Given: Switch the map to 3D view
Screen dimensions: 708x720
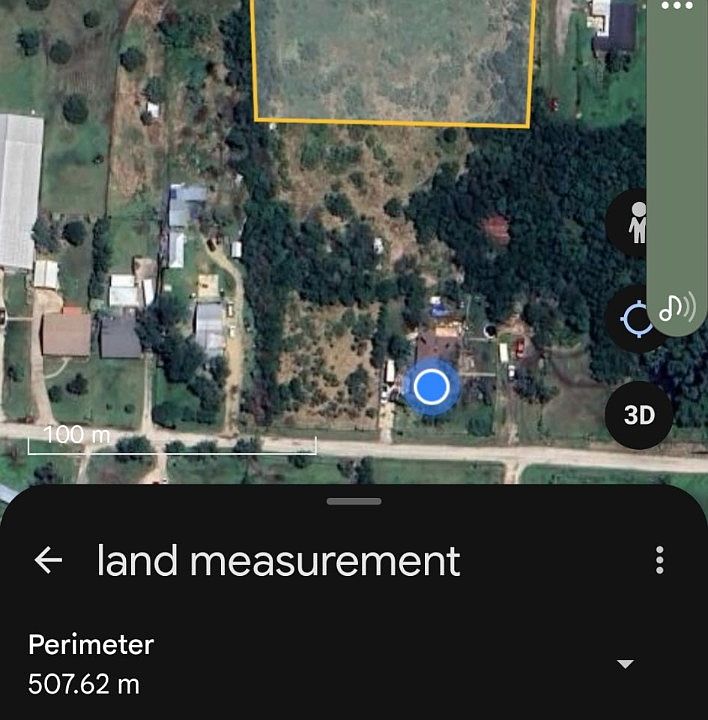Looking at the screenshot, I should tap(638, 415).
